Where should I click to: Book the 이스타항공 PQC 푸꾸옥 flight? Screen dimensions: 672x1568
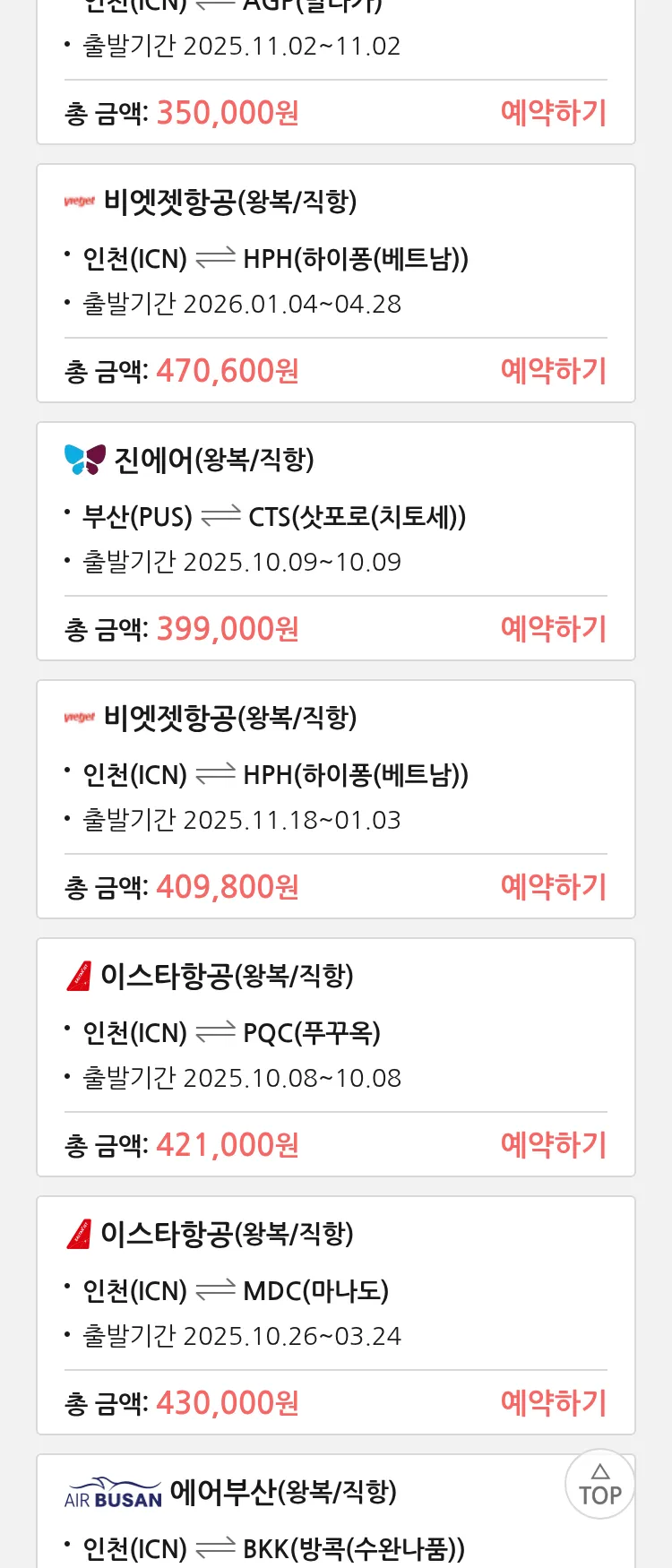pos(553,1145)
